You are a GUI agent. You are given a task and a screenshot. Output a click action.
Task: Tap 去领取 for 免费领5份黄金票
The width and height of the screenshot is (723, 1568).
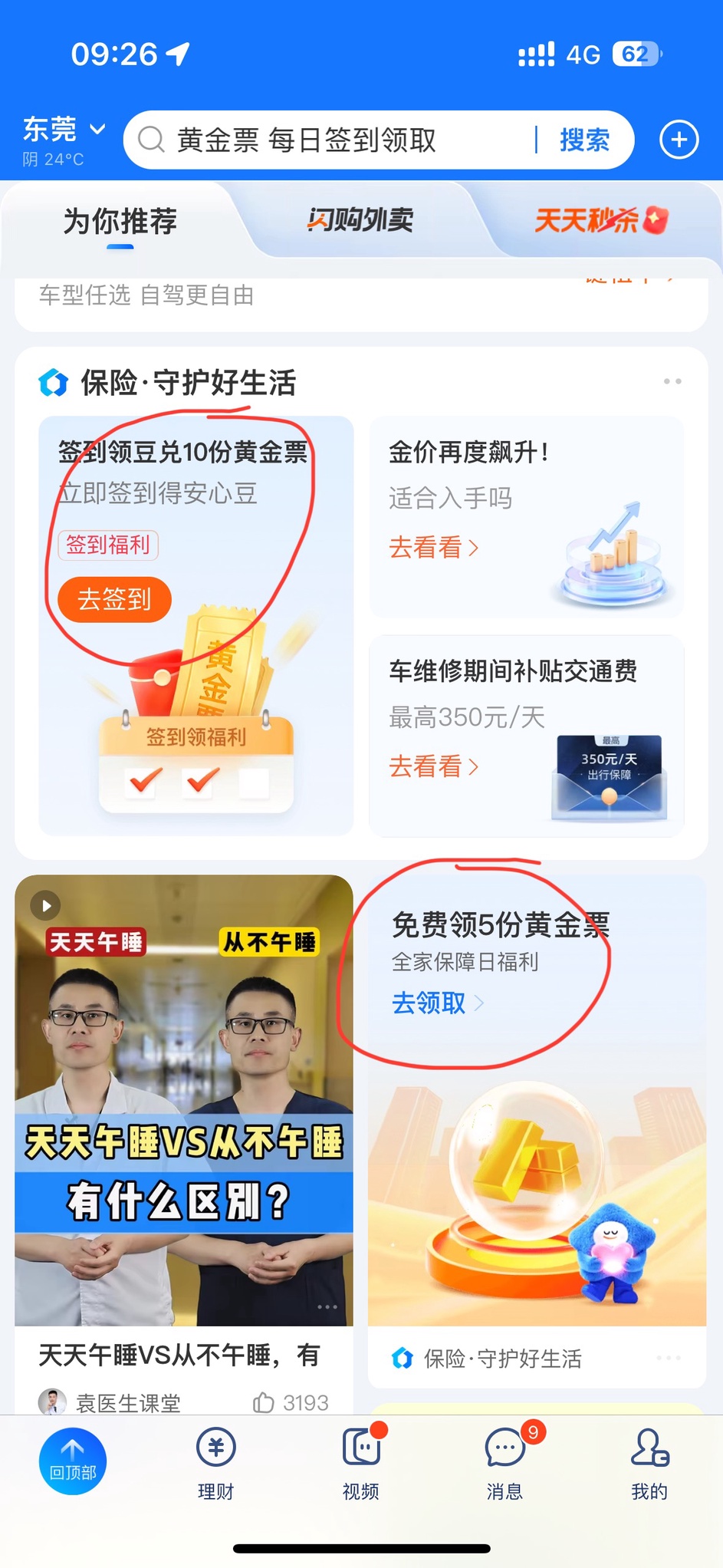[437, 1003]
